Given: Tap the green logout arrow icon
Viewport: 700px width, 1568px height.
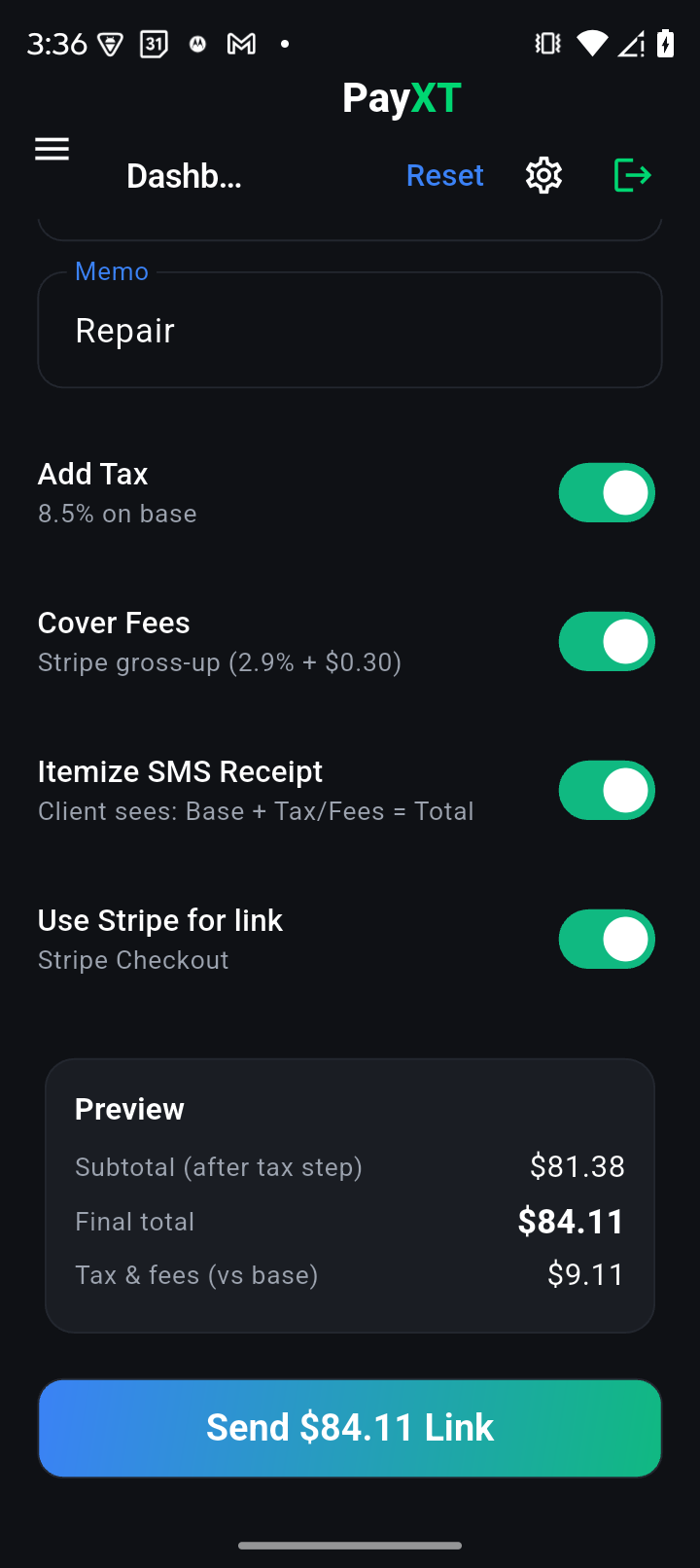Looking at the screenshot, I should [632, 174].
